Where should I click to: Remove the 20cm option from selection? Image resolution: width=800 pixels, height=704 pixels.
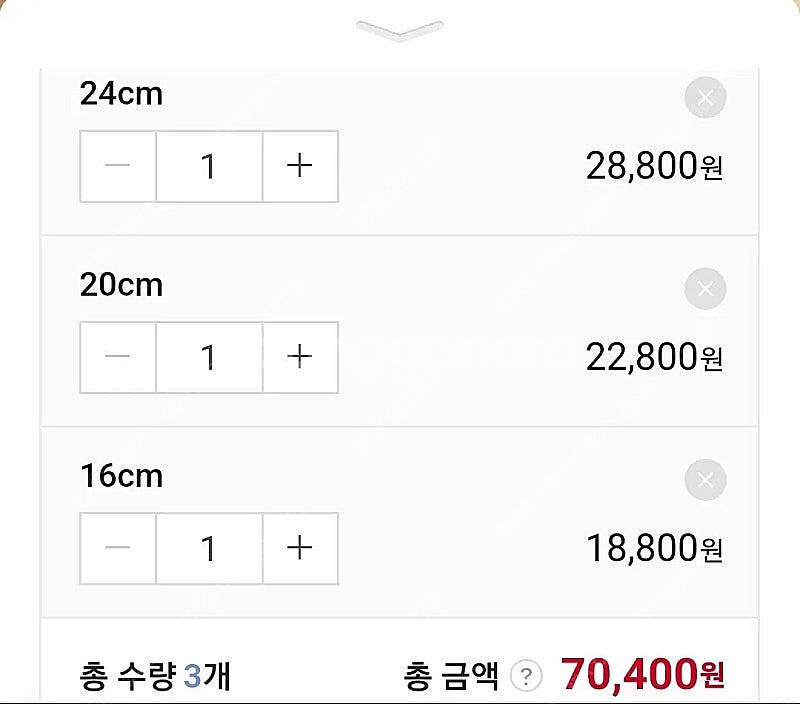(x=705, y=289)
